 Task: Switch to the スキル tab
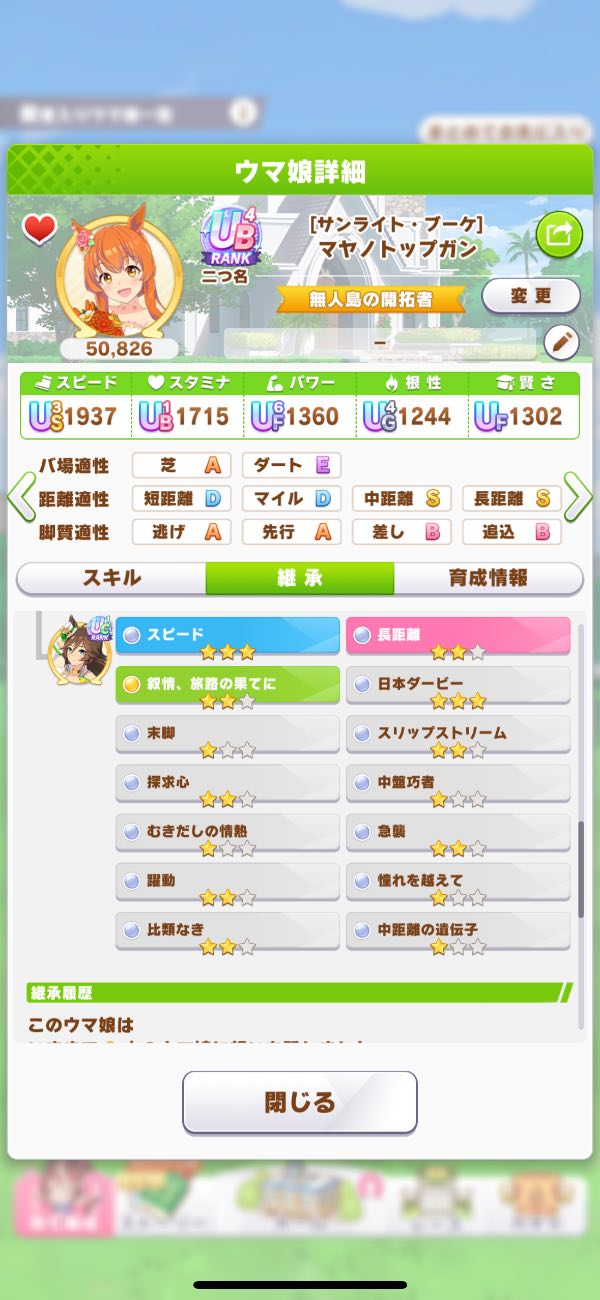tap(111, 578)
